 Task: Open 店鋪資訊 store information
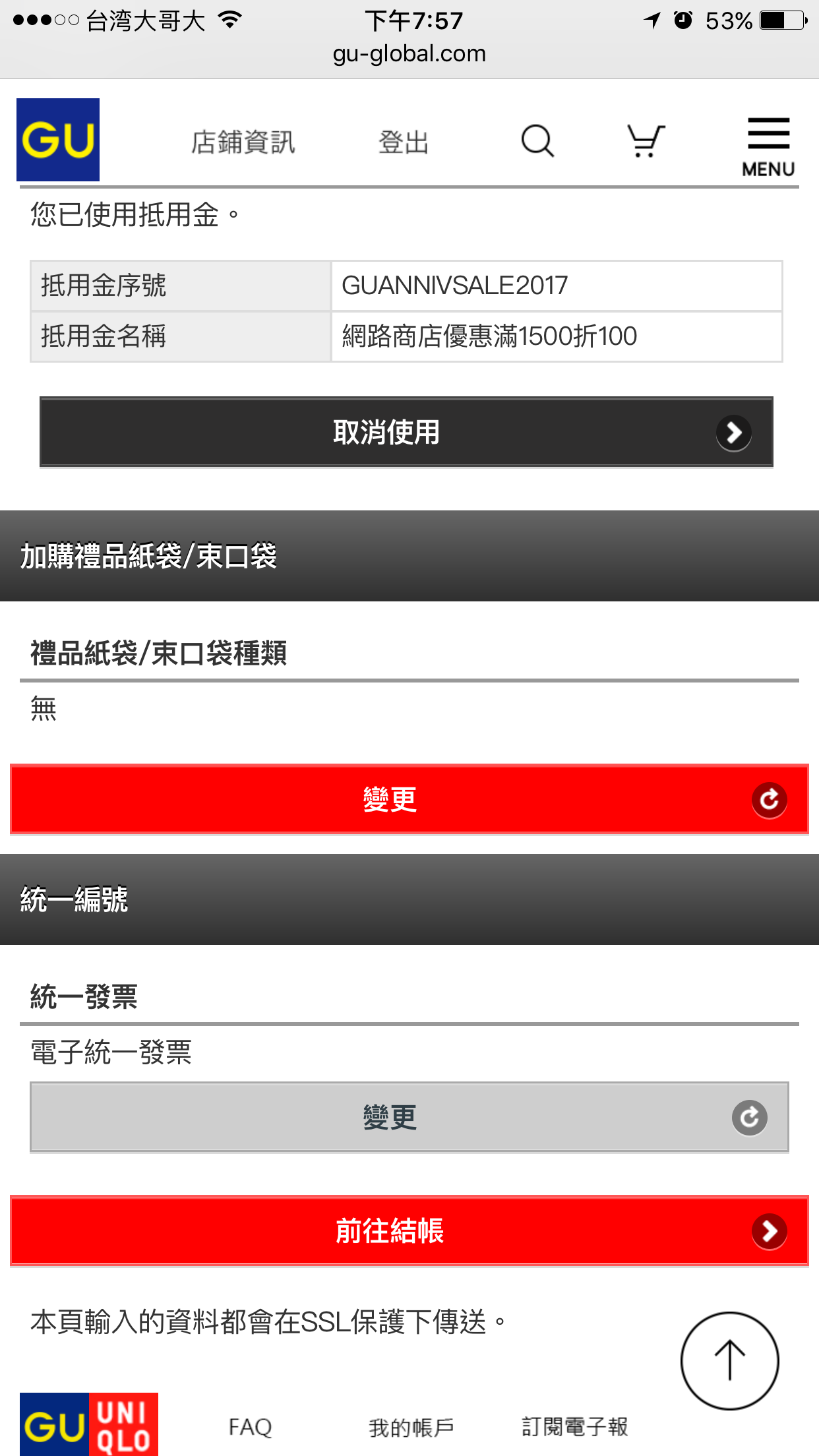pos(243,142)
